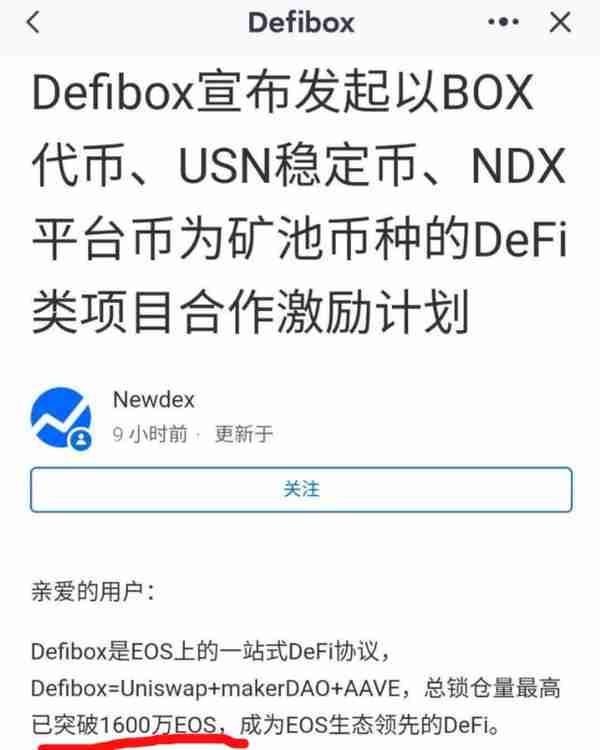Follow Newdex with the 关注 button
Image resolution: width=600 pixels, height=750 pixels.
click(x=300, y=488)
